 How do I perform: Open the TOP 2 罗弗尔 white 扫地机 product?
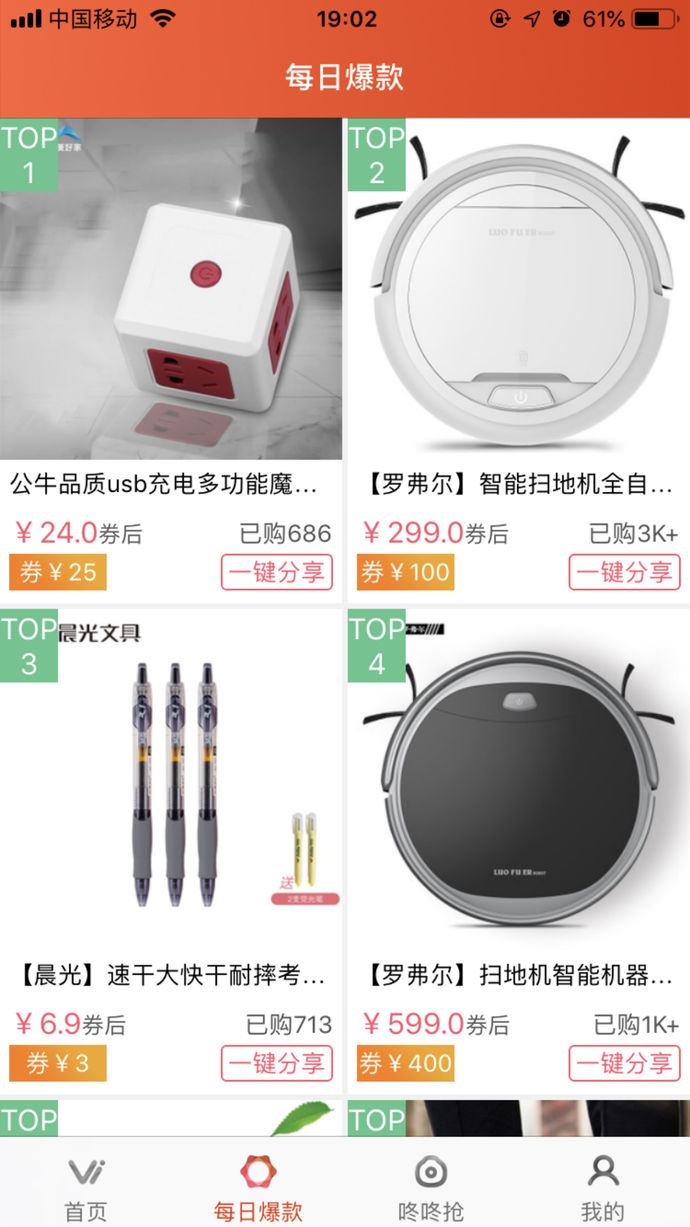pyautogui.click(x=518, y=290)
